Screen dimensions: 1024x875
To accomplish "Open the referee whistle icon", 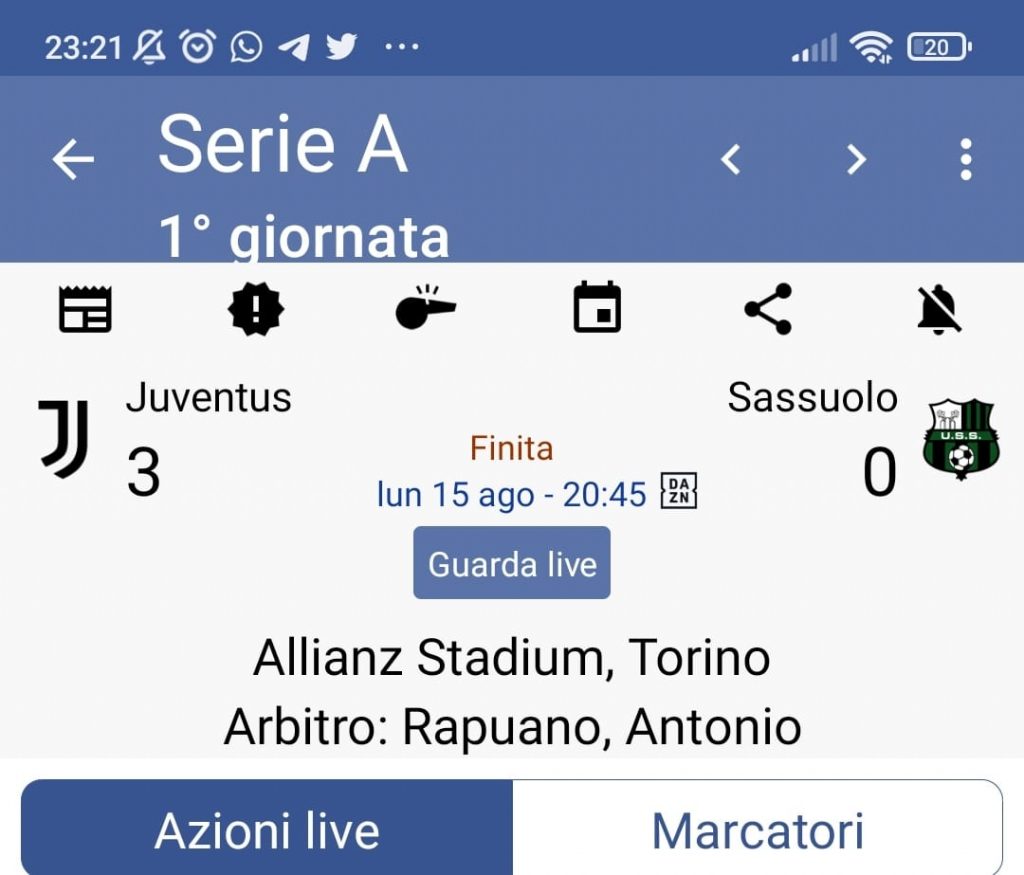I will [425, 309].
